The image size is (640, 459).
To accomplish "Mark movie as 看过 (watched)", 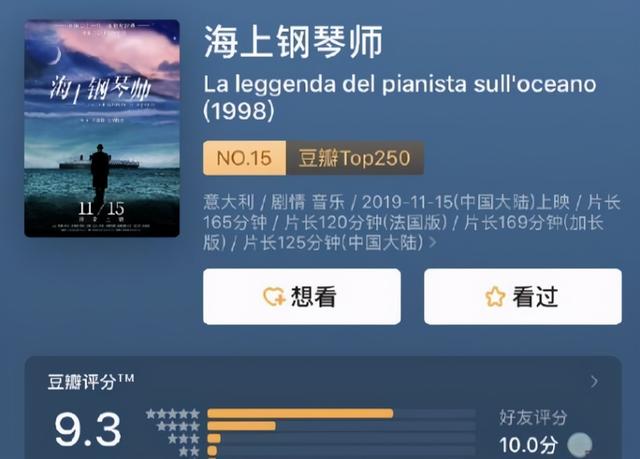I will click(x=522, y=297).
